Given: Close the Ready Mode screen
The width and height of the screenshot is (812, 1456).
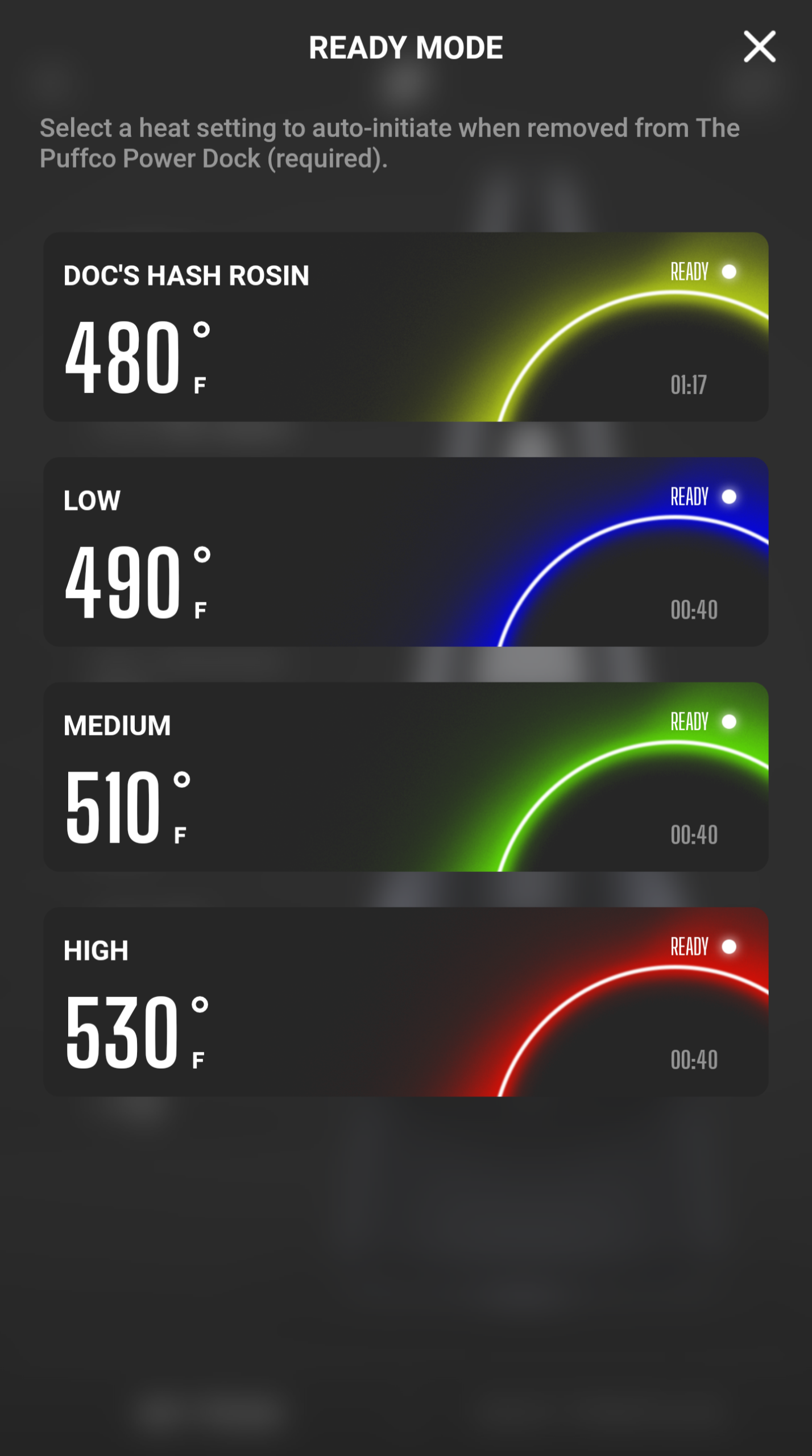Looking at the screenshot, I should click(759, 47).
